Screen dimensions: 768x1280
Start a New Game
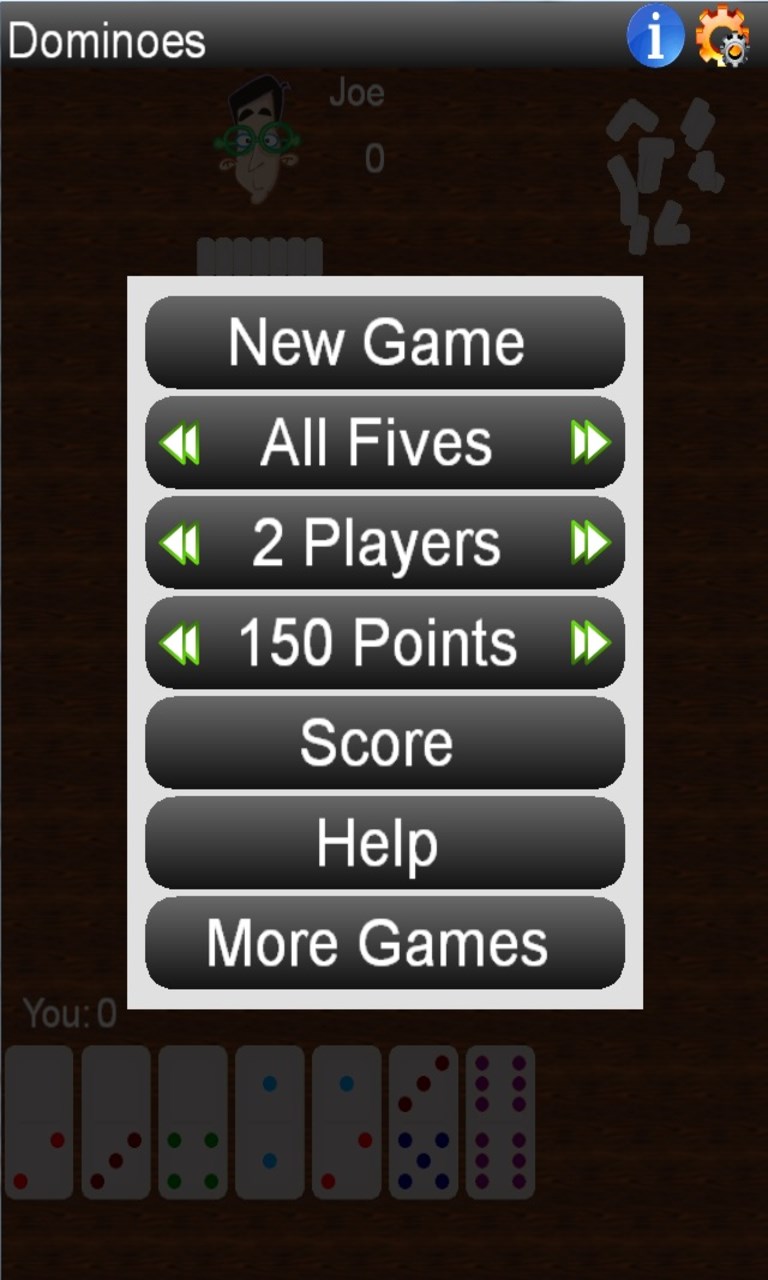[384, 342]
